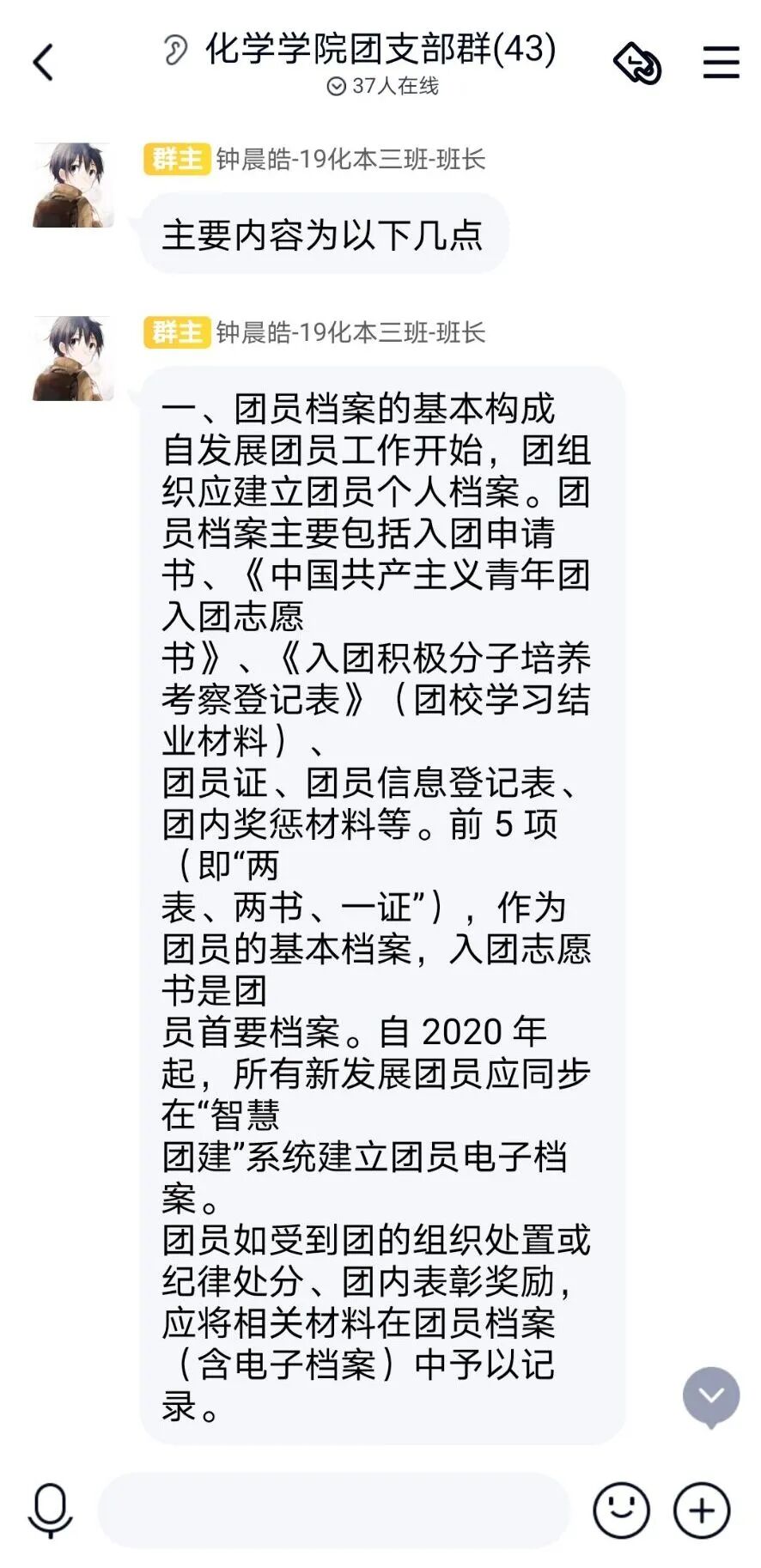Focus the message input field
This screenshot has width=761, height=1568.
333,1510
